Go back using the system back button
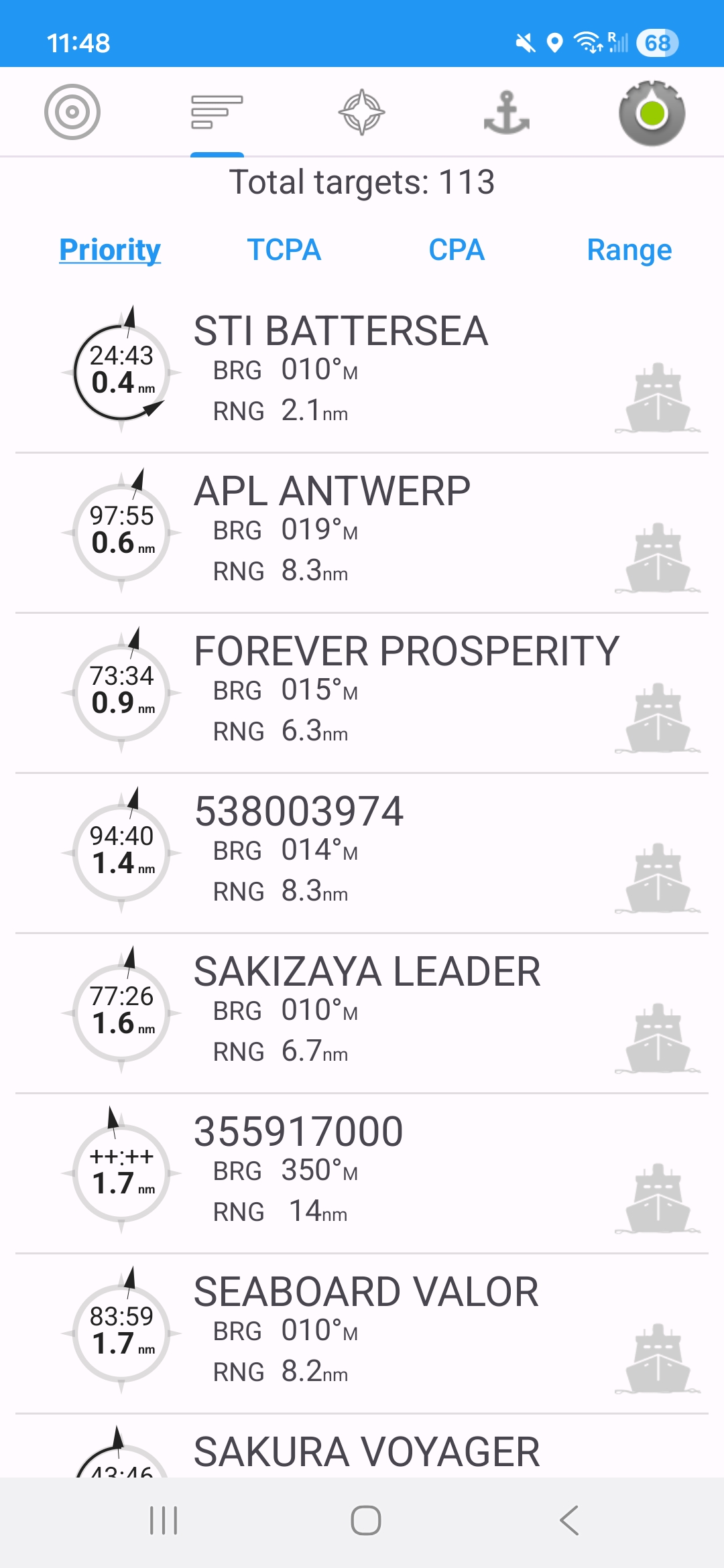This screenshot has width=724, height=1568. (569, 1520)
